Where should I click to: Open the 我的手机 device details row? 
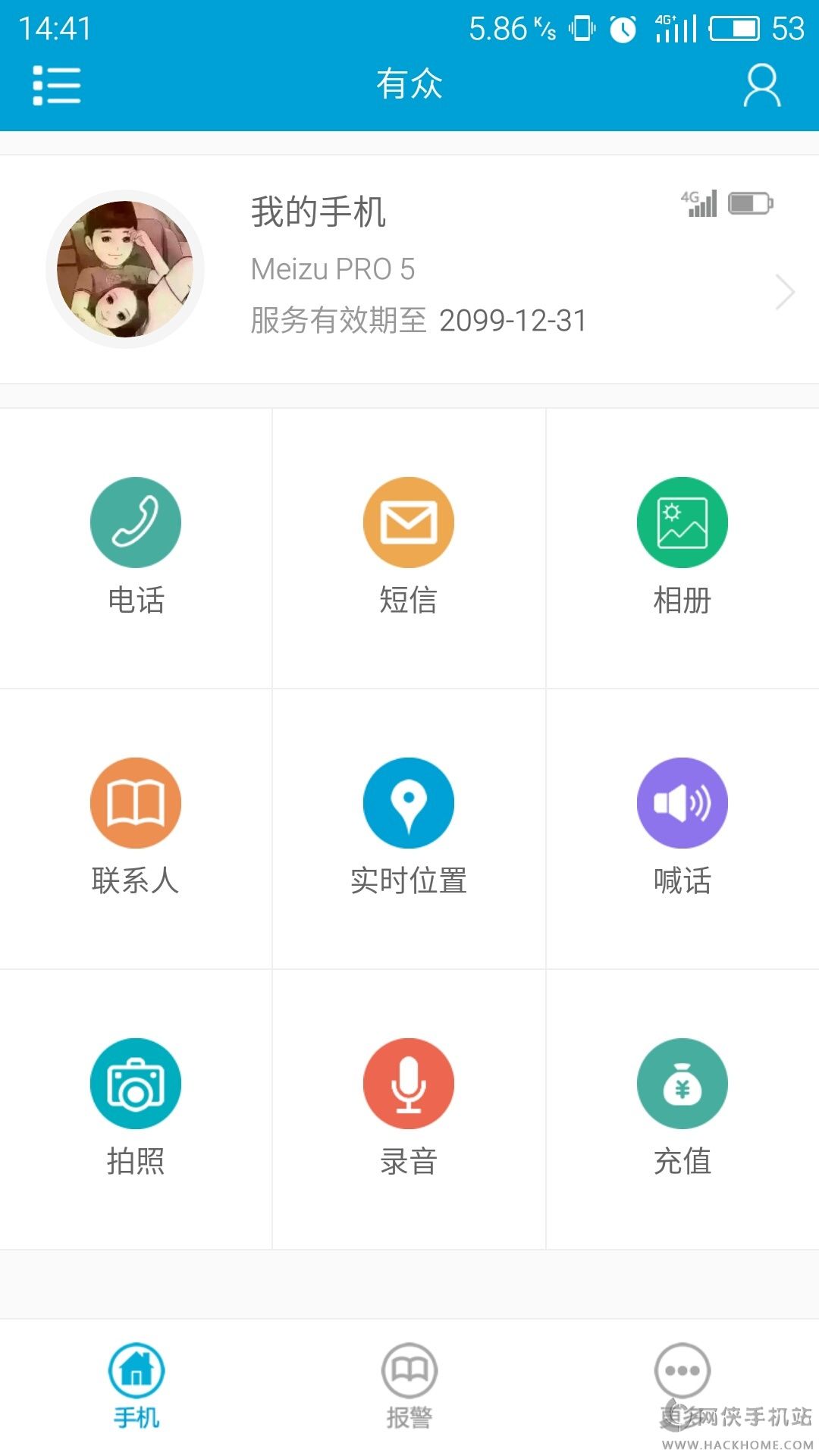(x=409, y=269)
